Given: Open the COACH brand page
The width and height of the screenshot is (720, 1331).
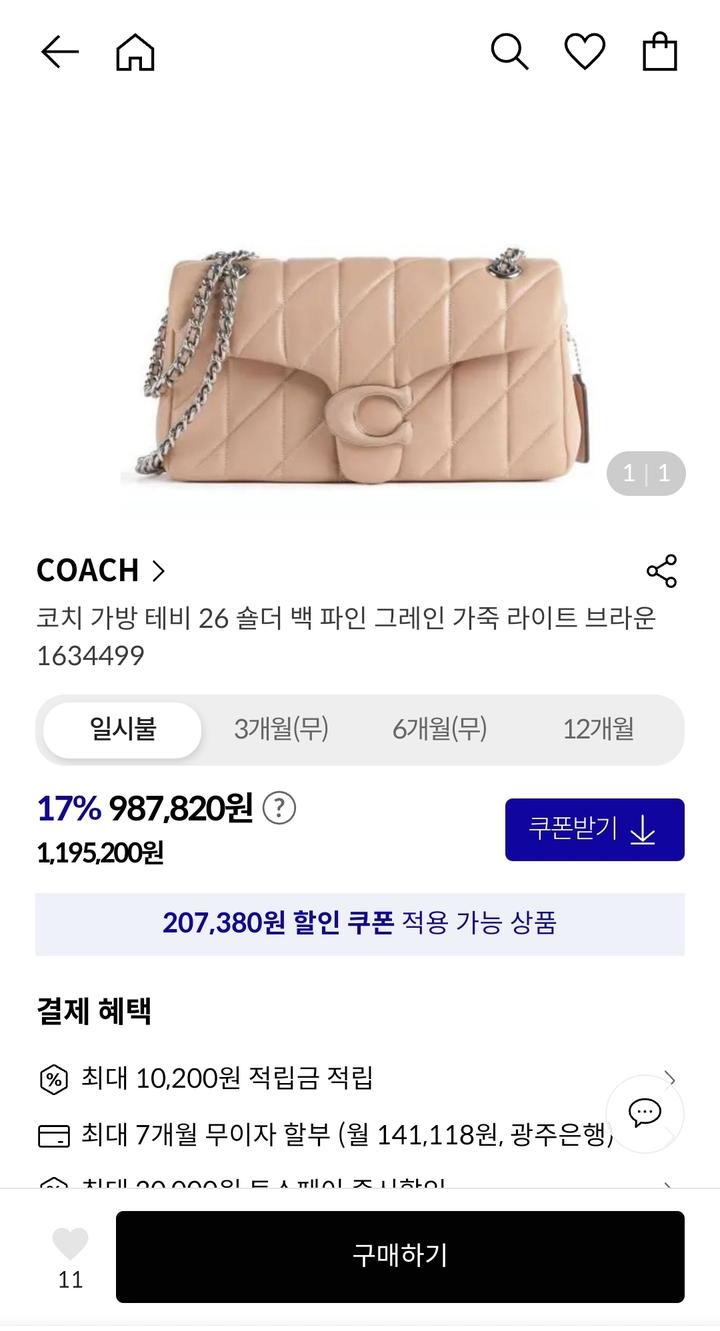Looking at the screenshot, I should tap(101, 570).
